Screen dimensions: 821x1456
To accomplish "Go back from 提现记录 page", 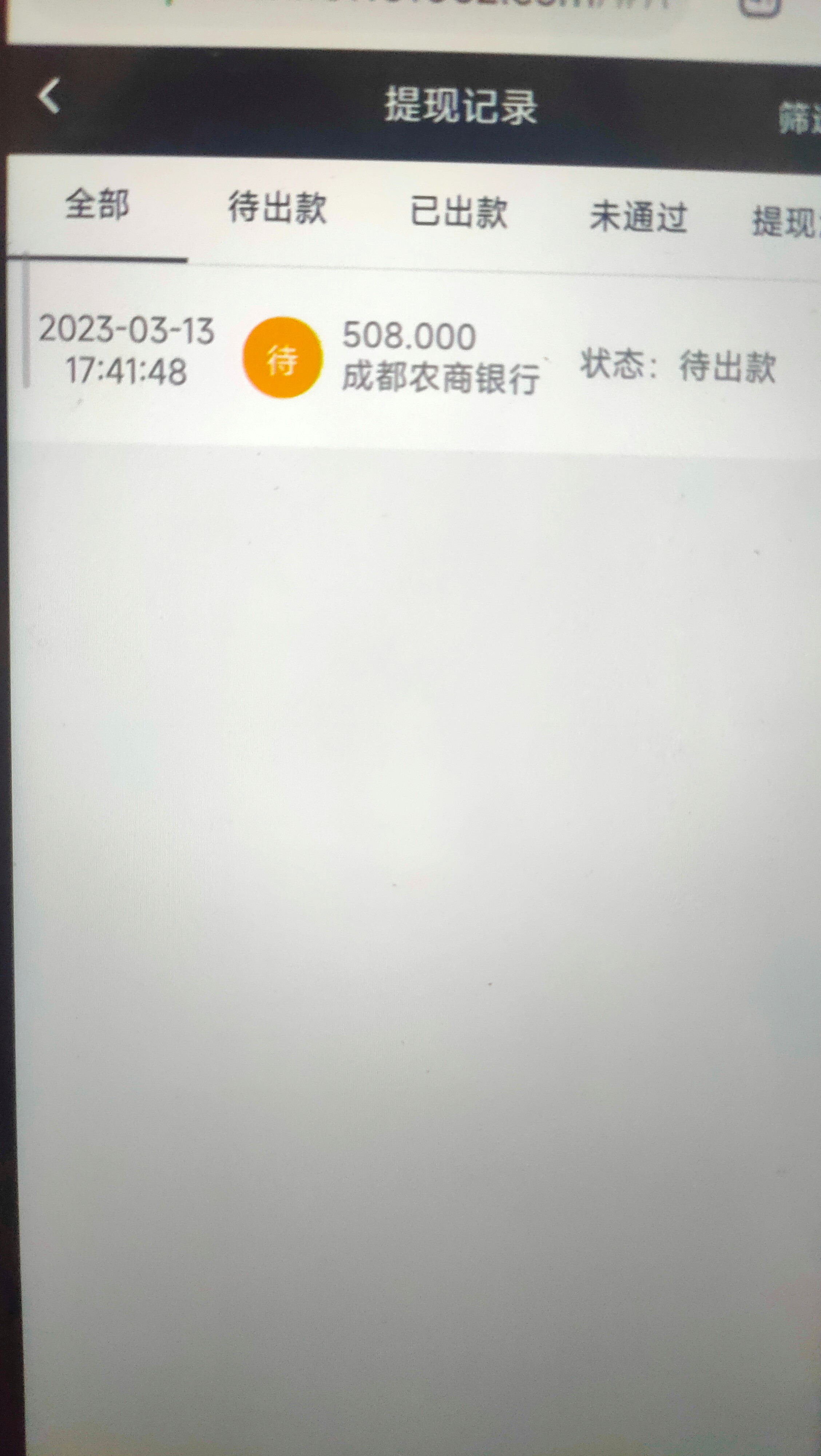I will (50, 97).
